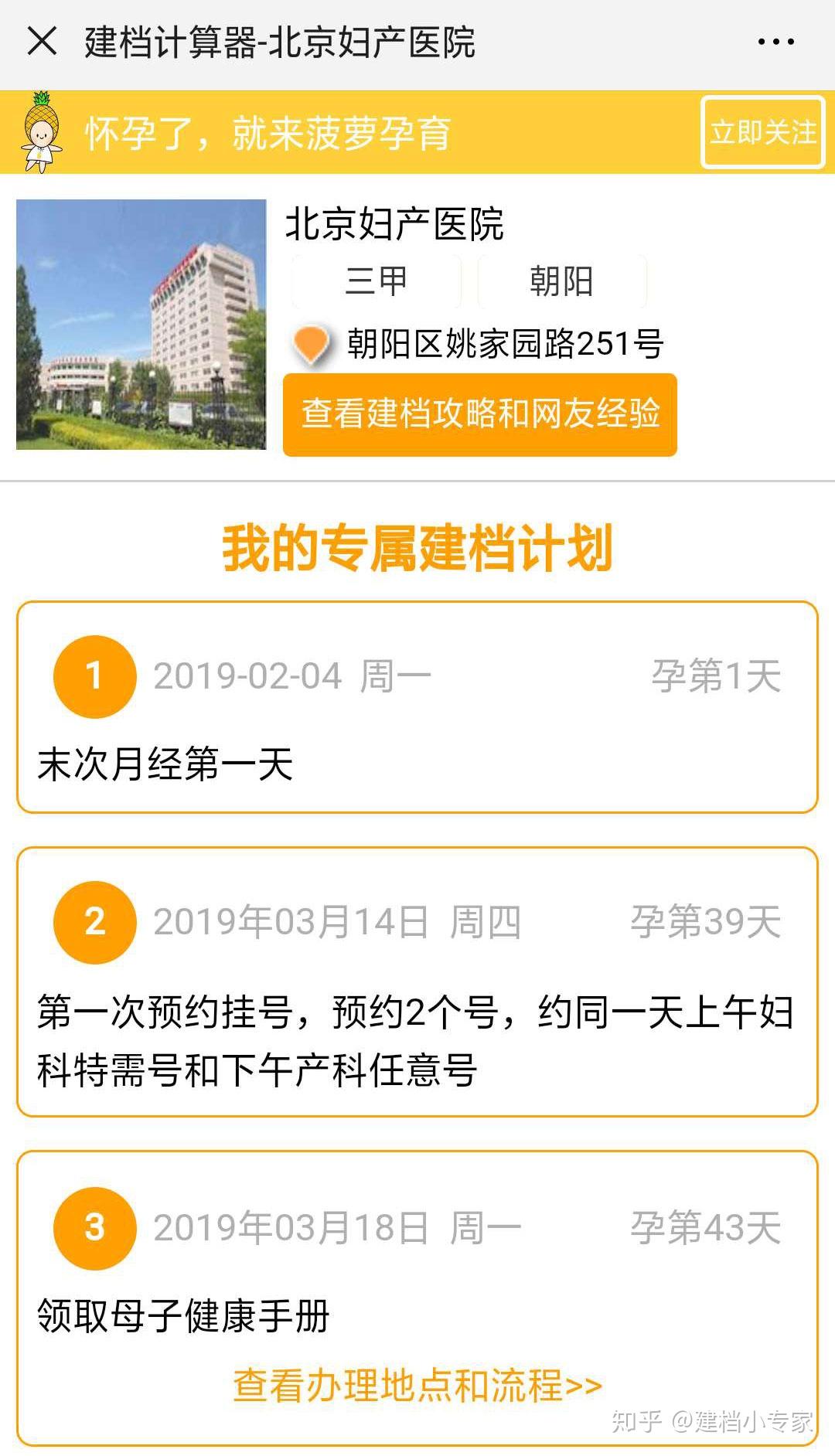Tap the 立即关注 follow button
Viewport: 835px width, 1456px height.
pyautogui.click(x=762, y=132)
